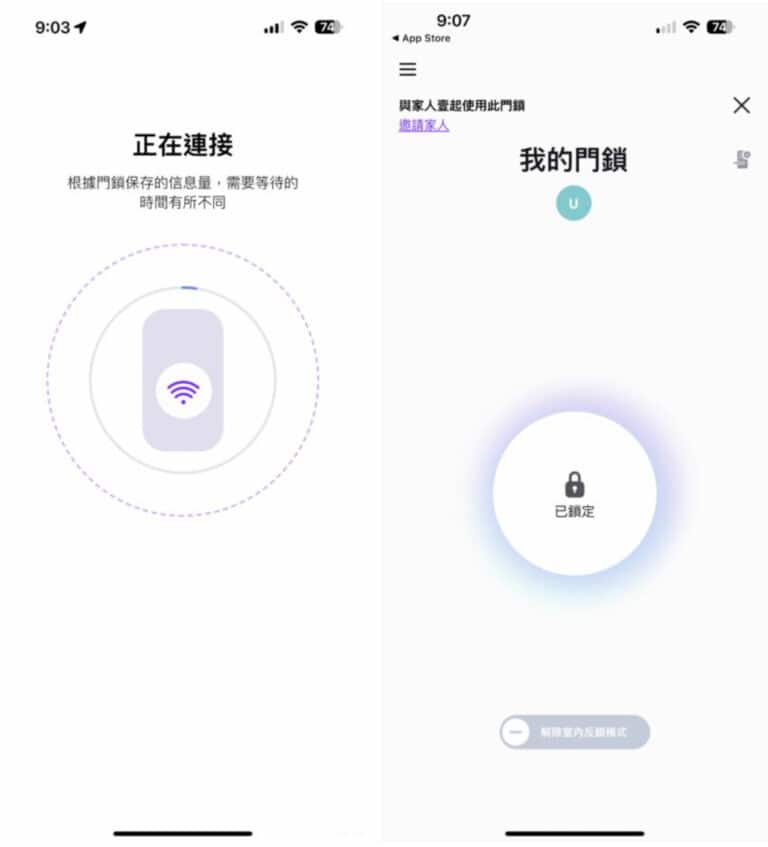
Task: Tap the 已鎖定 lock circle button
Action: tap(574, 492)
